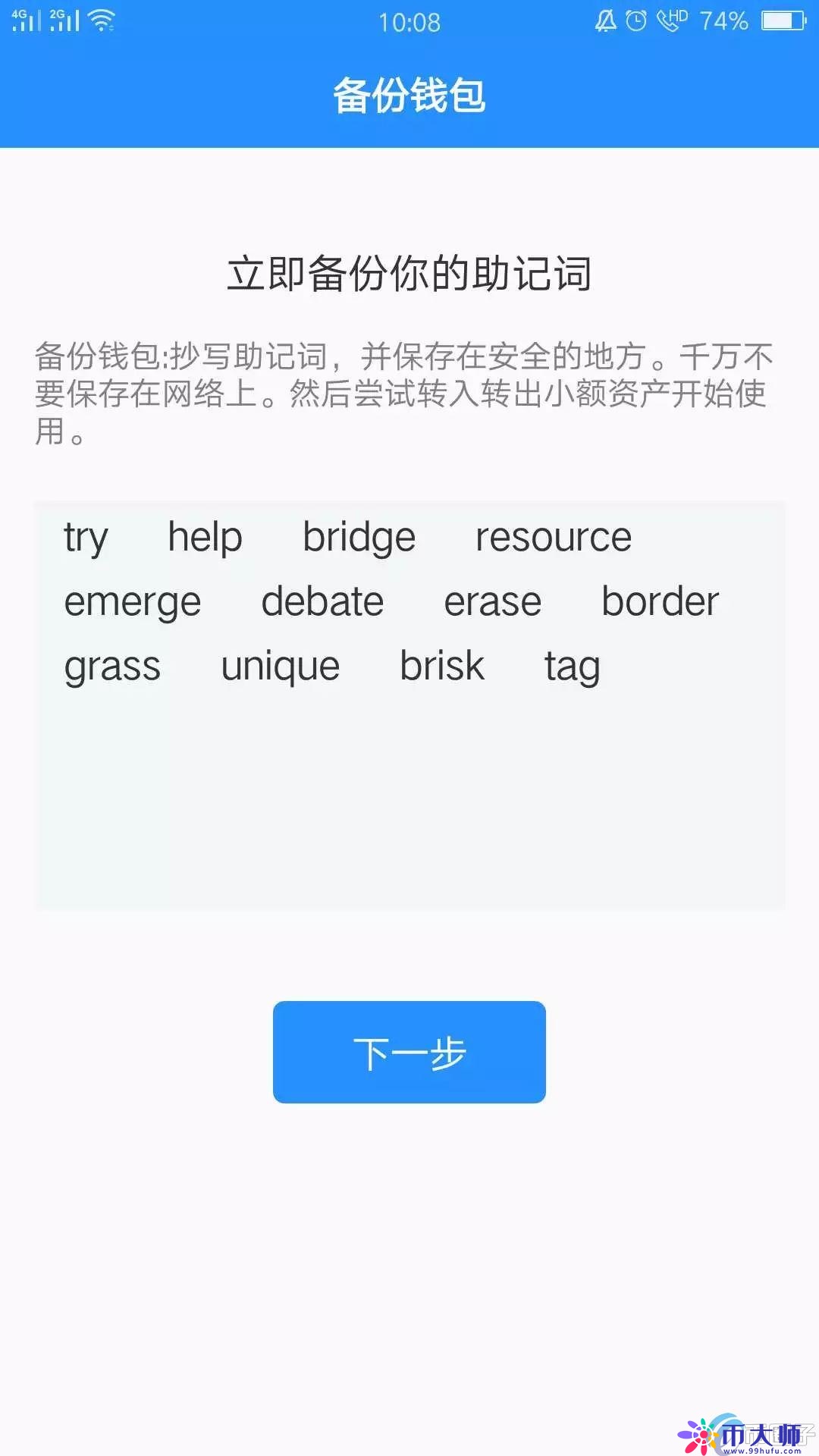Select the mnemonic word emerge
819x1456 pixels.
(131, 601)
